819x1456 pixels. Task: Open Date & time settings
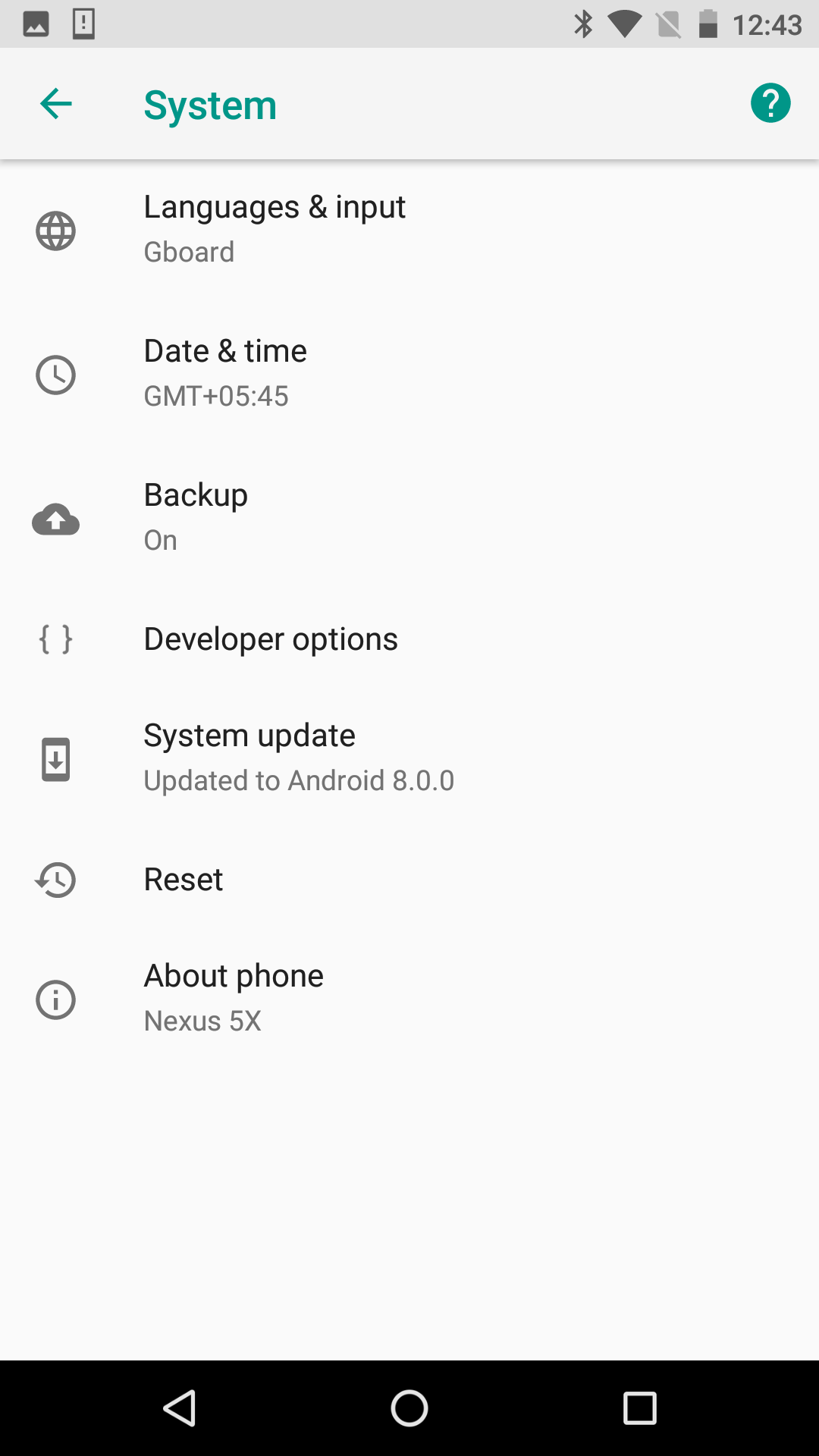409,374
